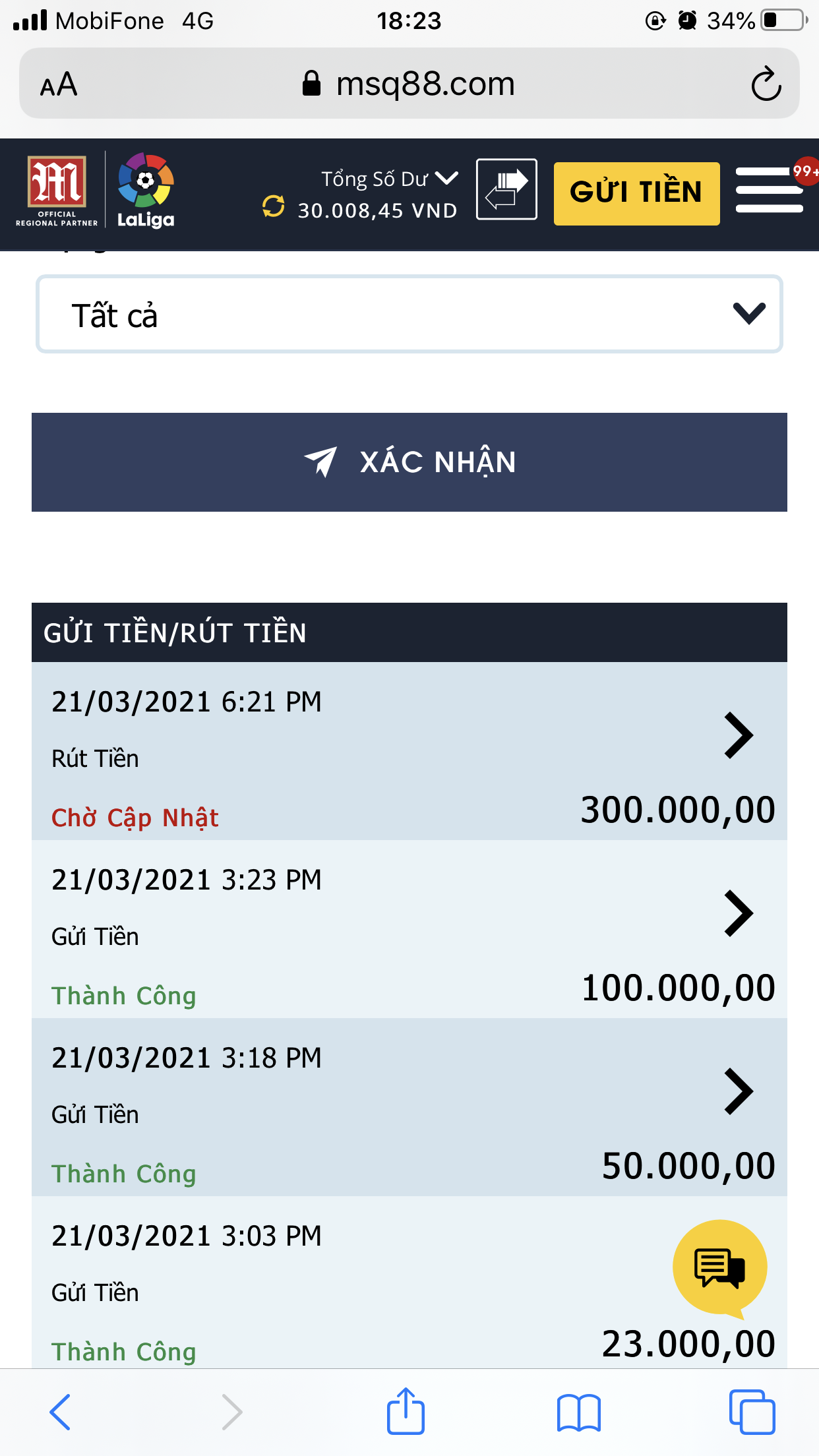Confirm with the XÁC NHẬN button
Screen dimensions: 819x1456
409,462
